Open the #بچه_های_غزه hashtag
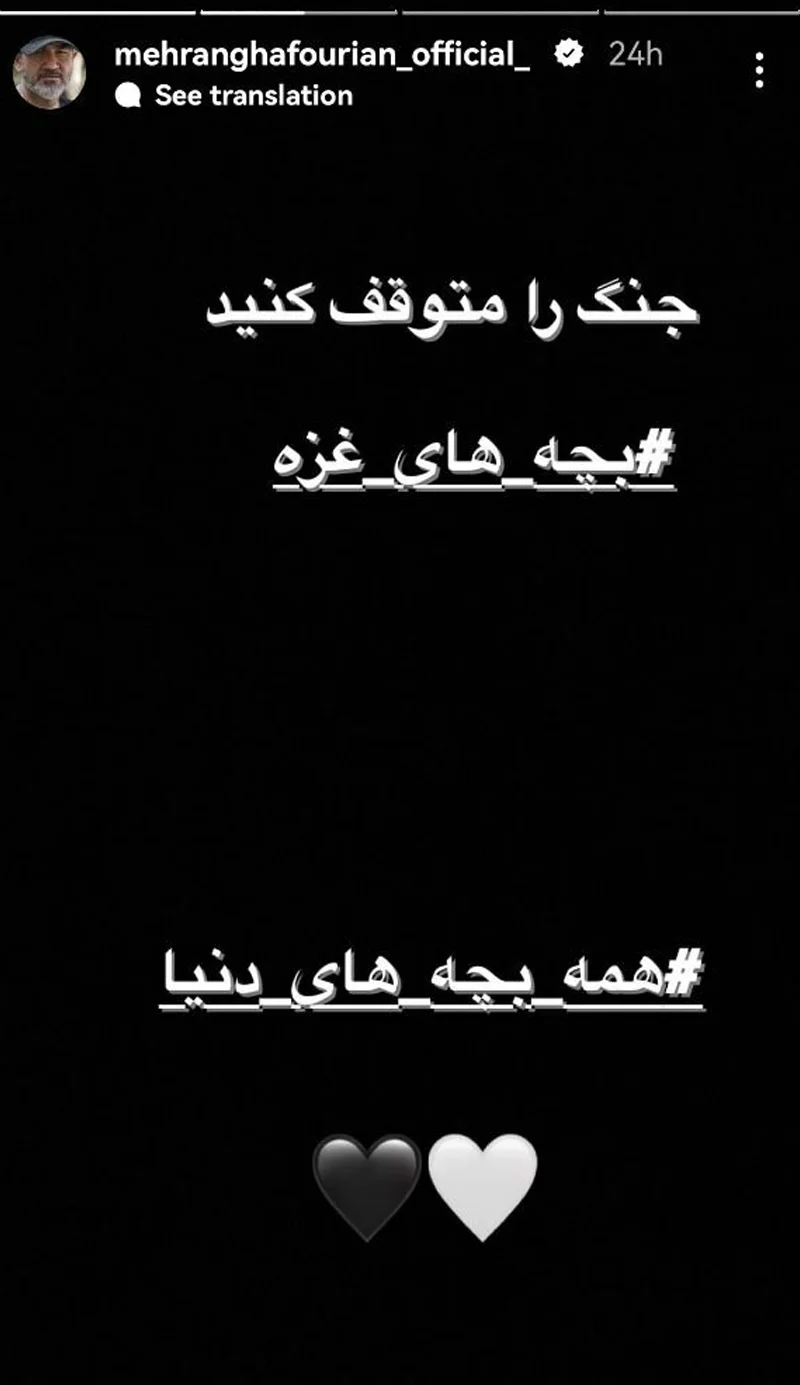Viewport: 800px width, 1385px height. tap(474, 463)
